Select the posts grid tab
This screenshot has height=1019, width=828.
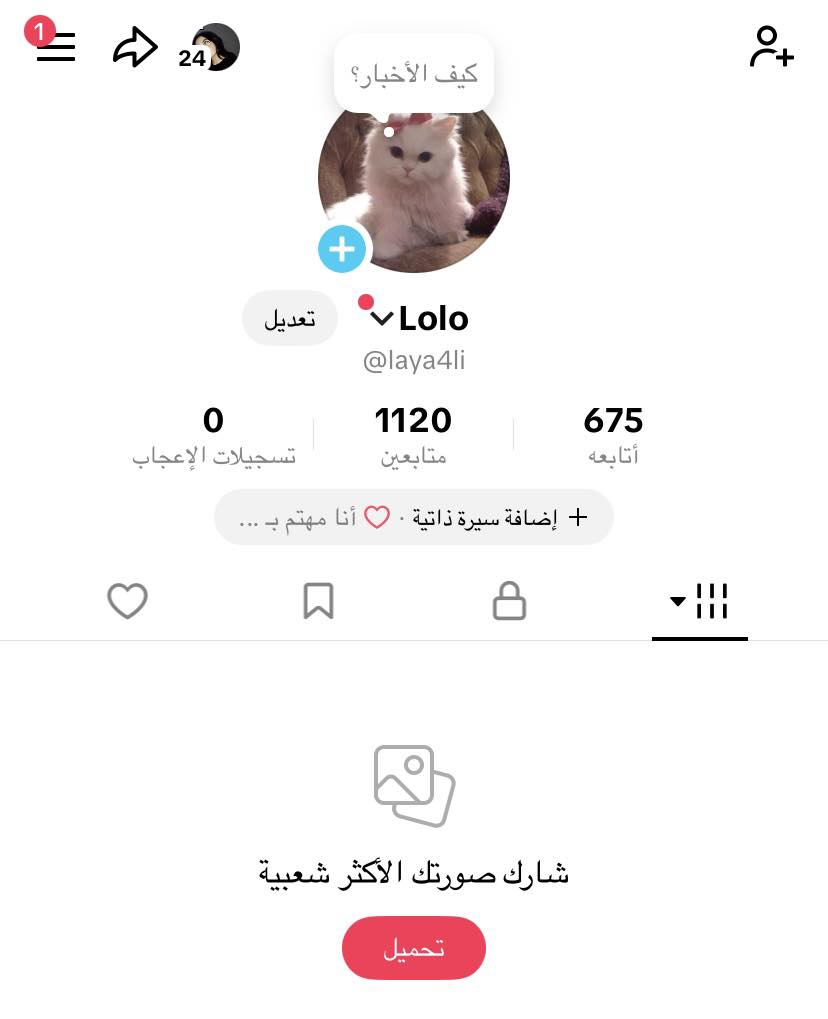(700, 602)
